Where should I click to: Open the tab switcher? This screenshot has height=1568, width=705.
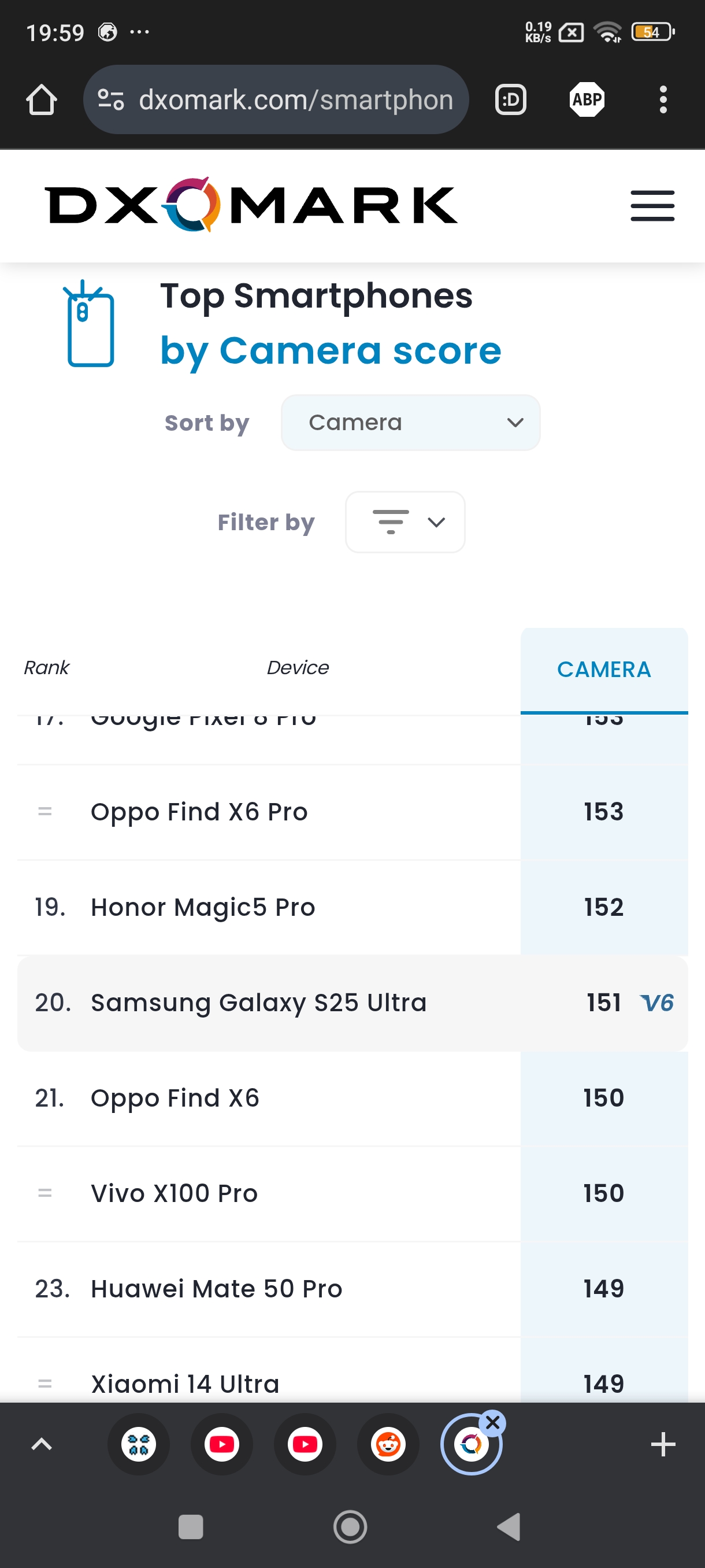pyautogui.click(x=510, y=99)
